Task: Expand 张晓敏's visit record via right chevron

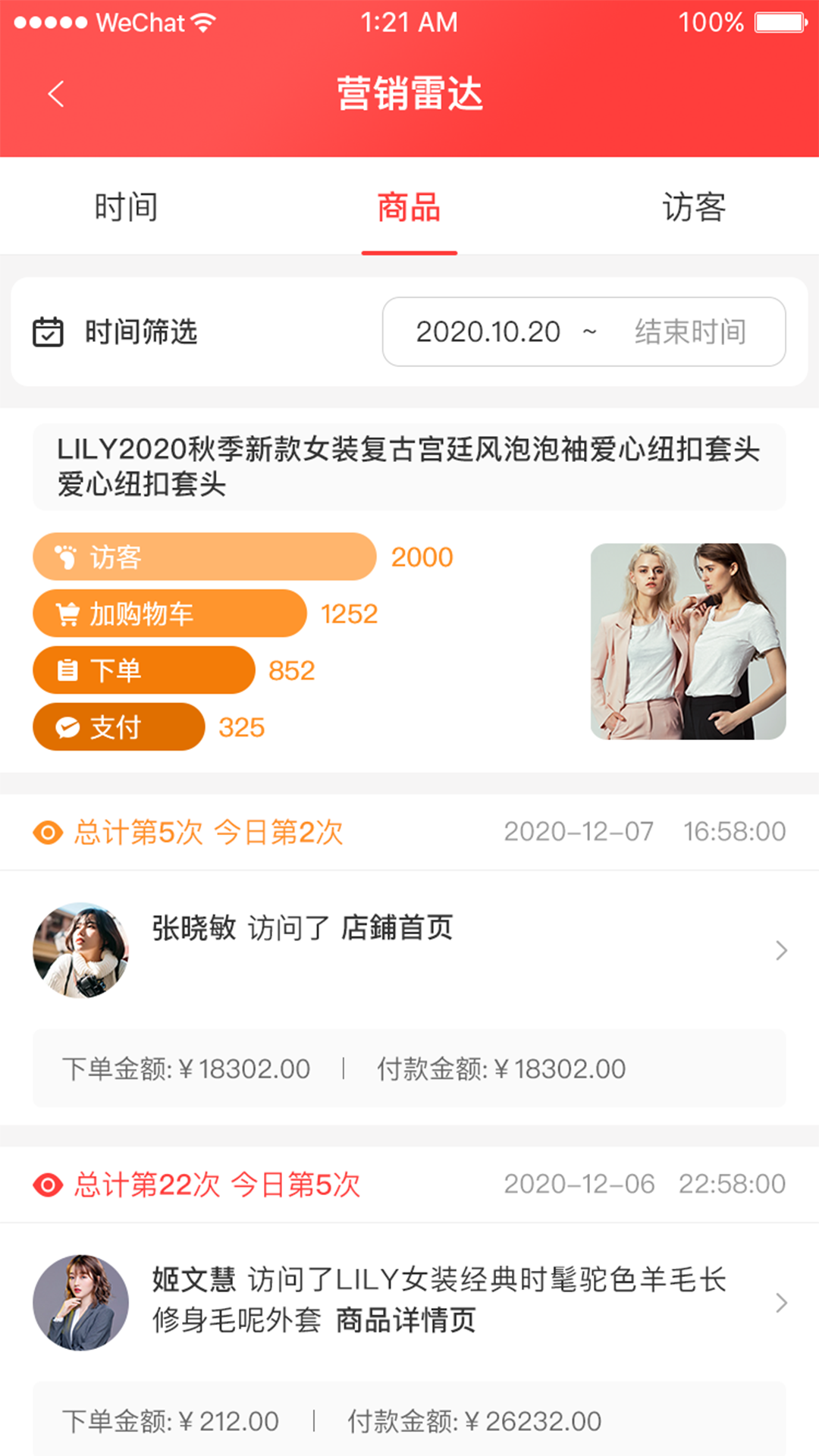Action: click(x=782, y=950)
